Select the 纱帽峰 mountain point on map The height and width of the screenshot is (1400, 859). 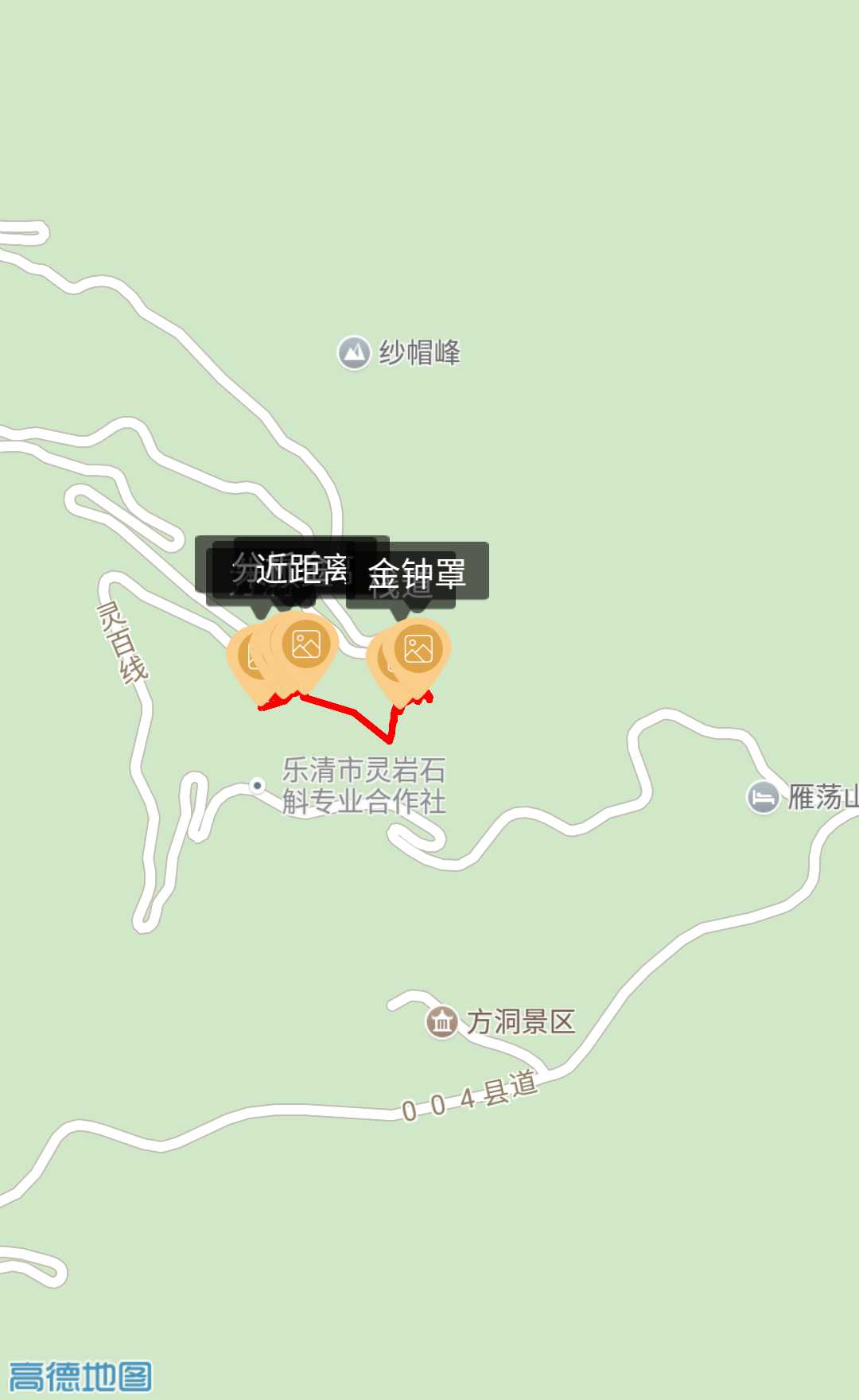[x=354, y=352]
